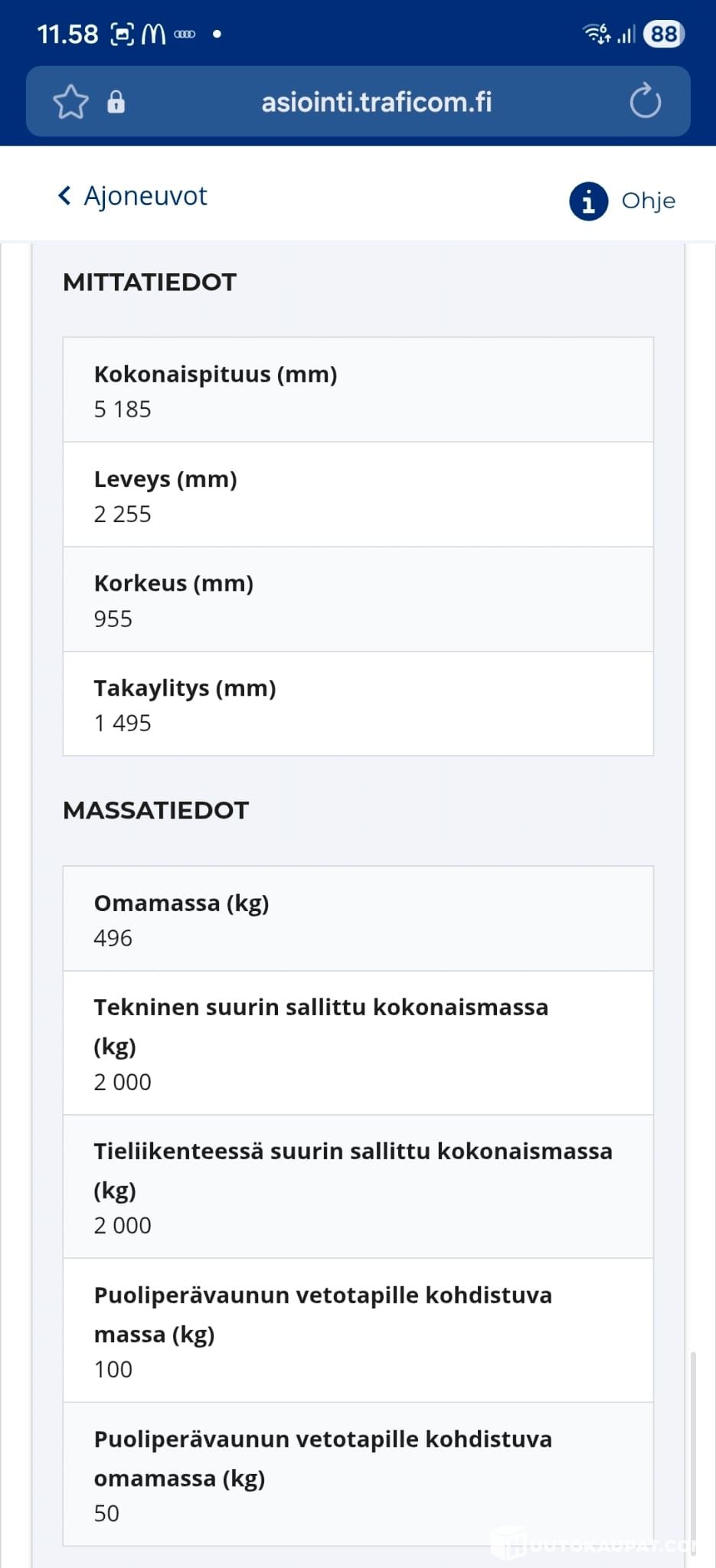View site security lock info
The height and width of the screenshot is (1568, 716).
(x=116, y=102)
